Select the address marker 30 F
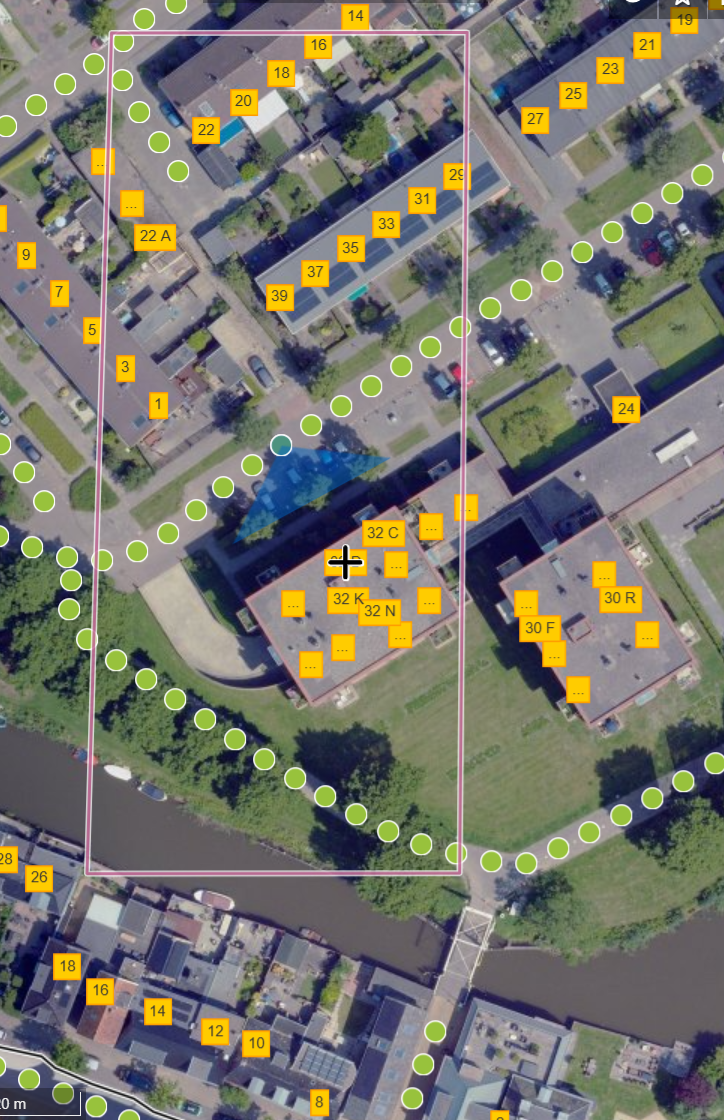The image size is (724, 1120). 540,629
